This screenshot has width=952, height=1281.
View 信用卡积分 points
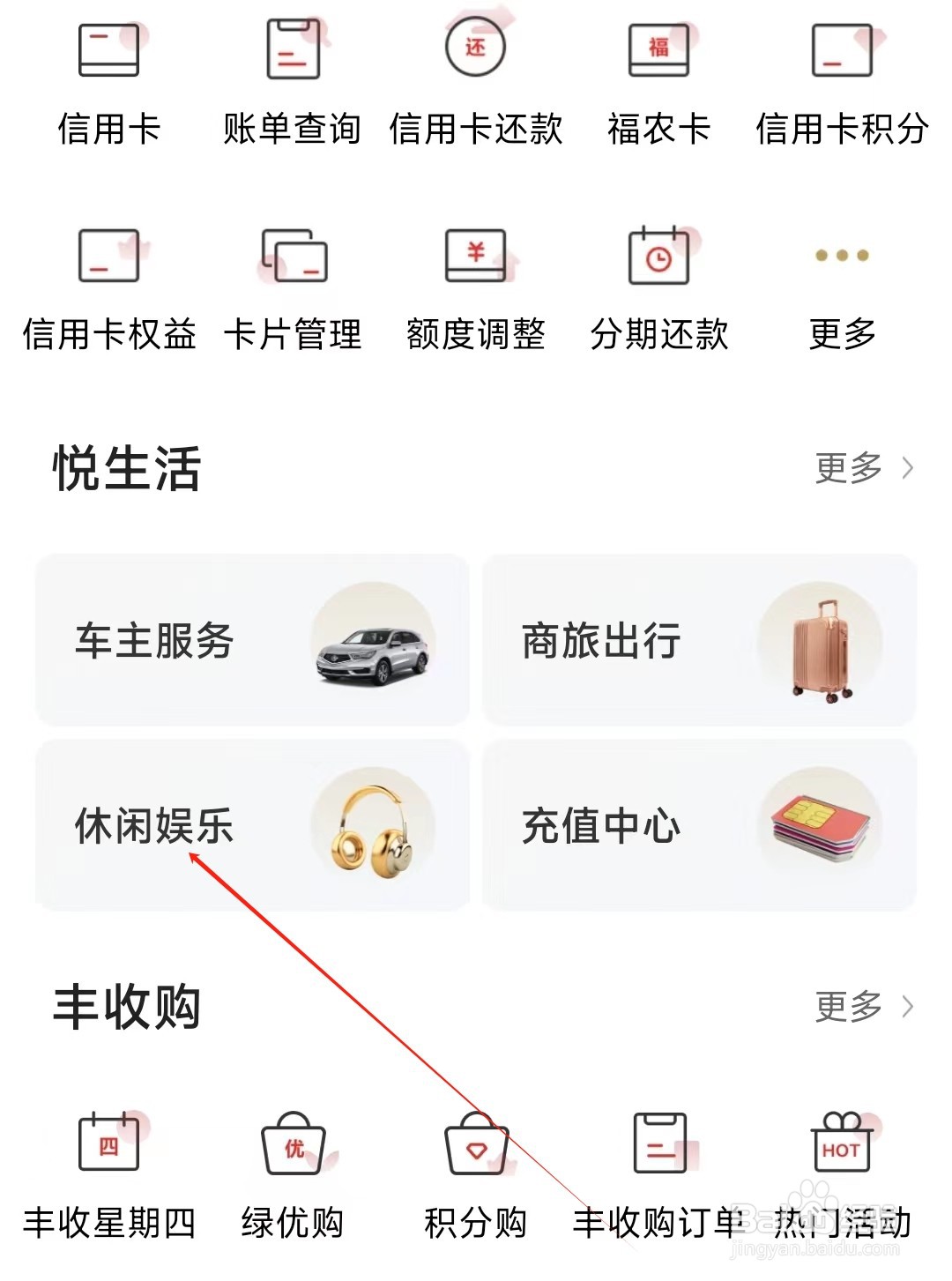click(x=842, y=81)
